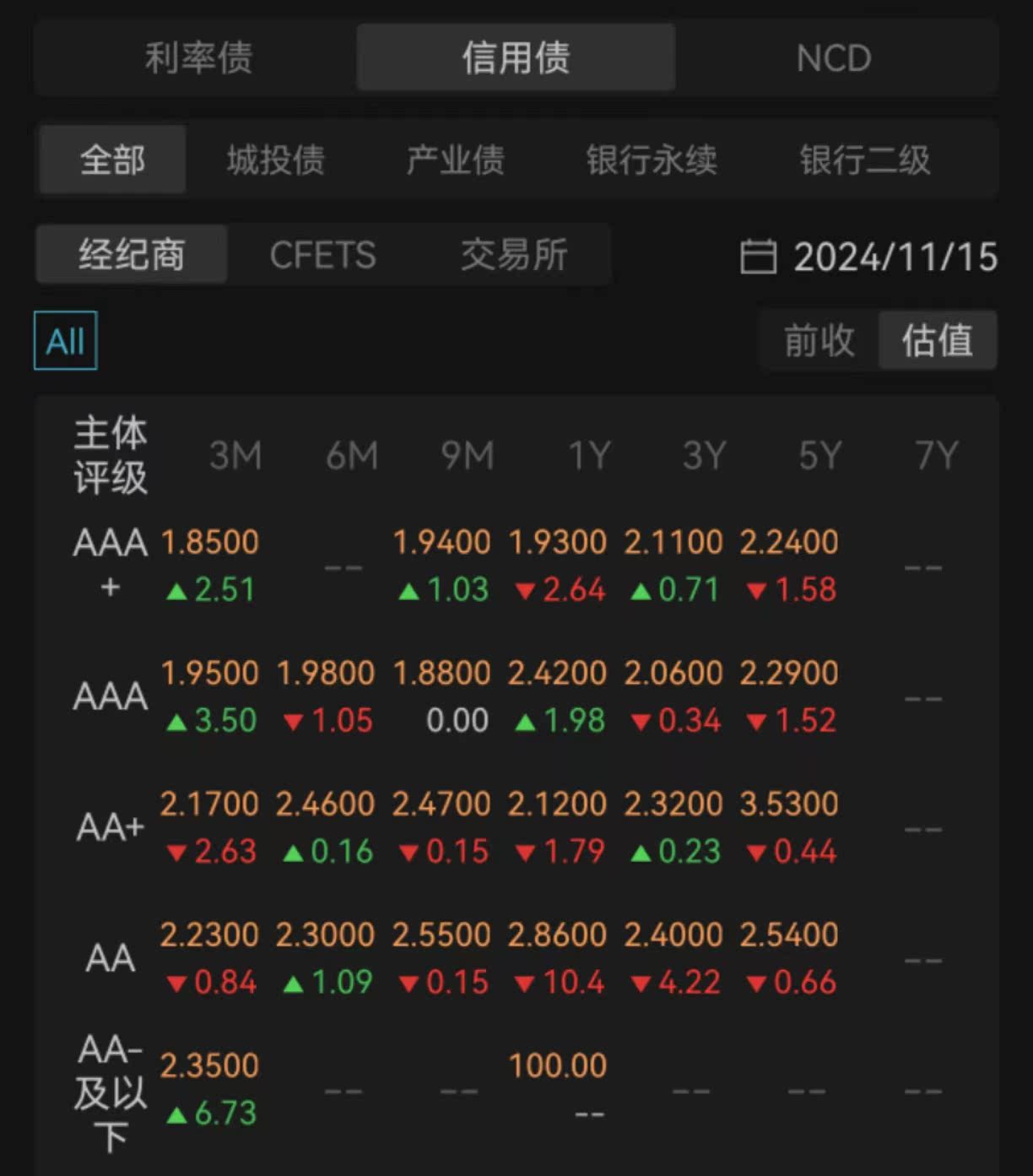Select the 信用债 tab
This screenshot has height=1176, width=1033.
tap(516, 57)
